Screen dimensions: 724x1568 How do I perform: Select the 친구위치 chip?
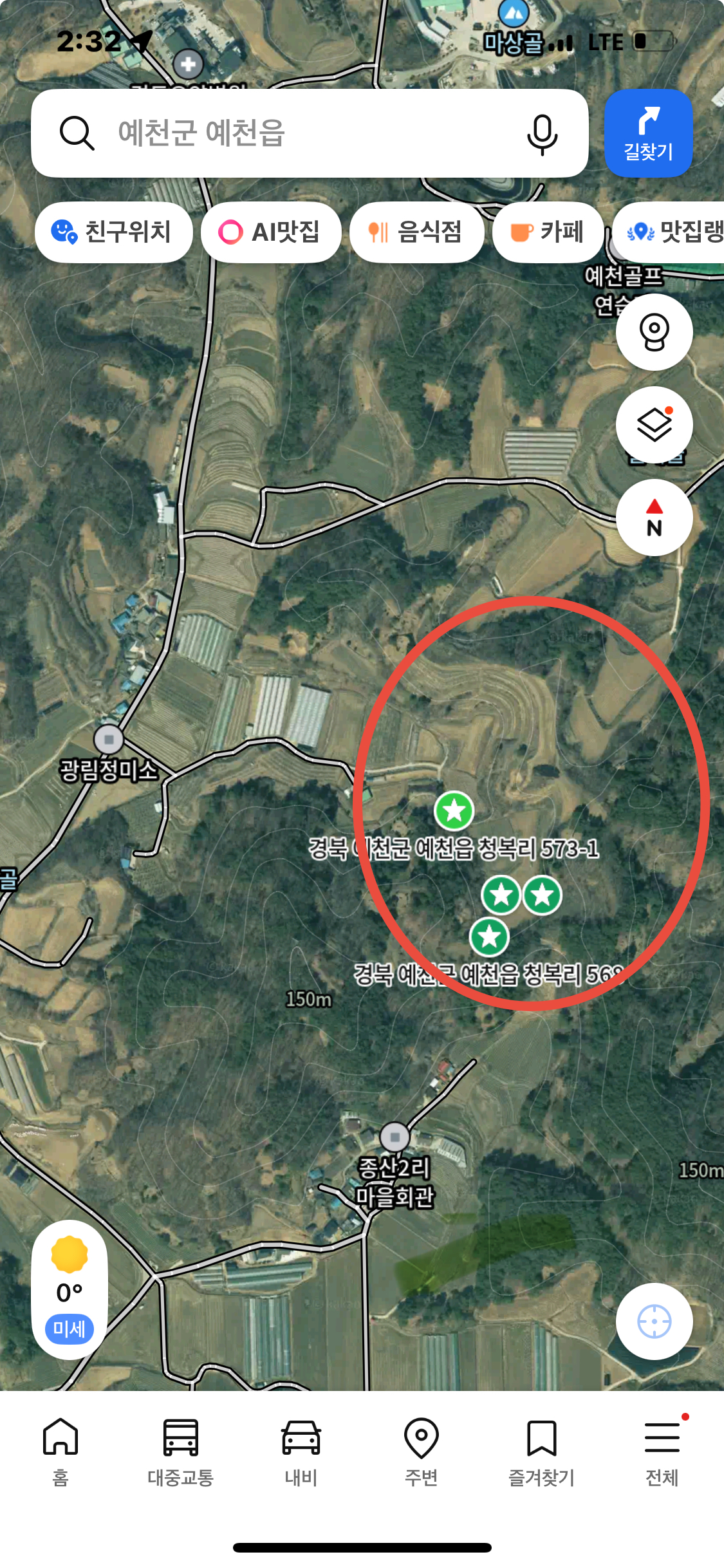pyautogui.click(x=113, y=232)
